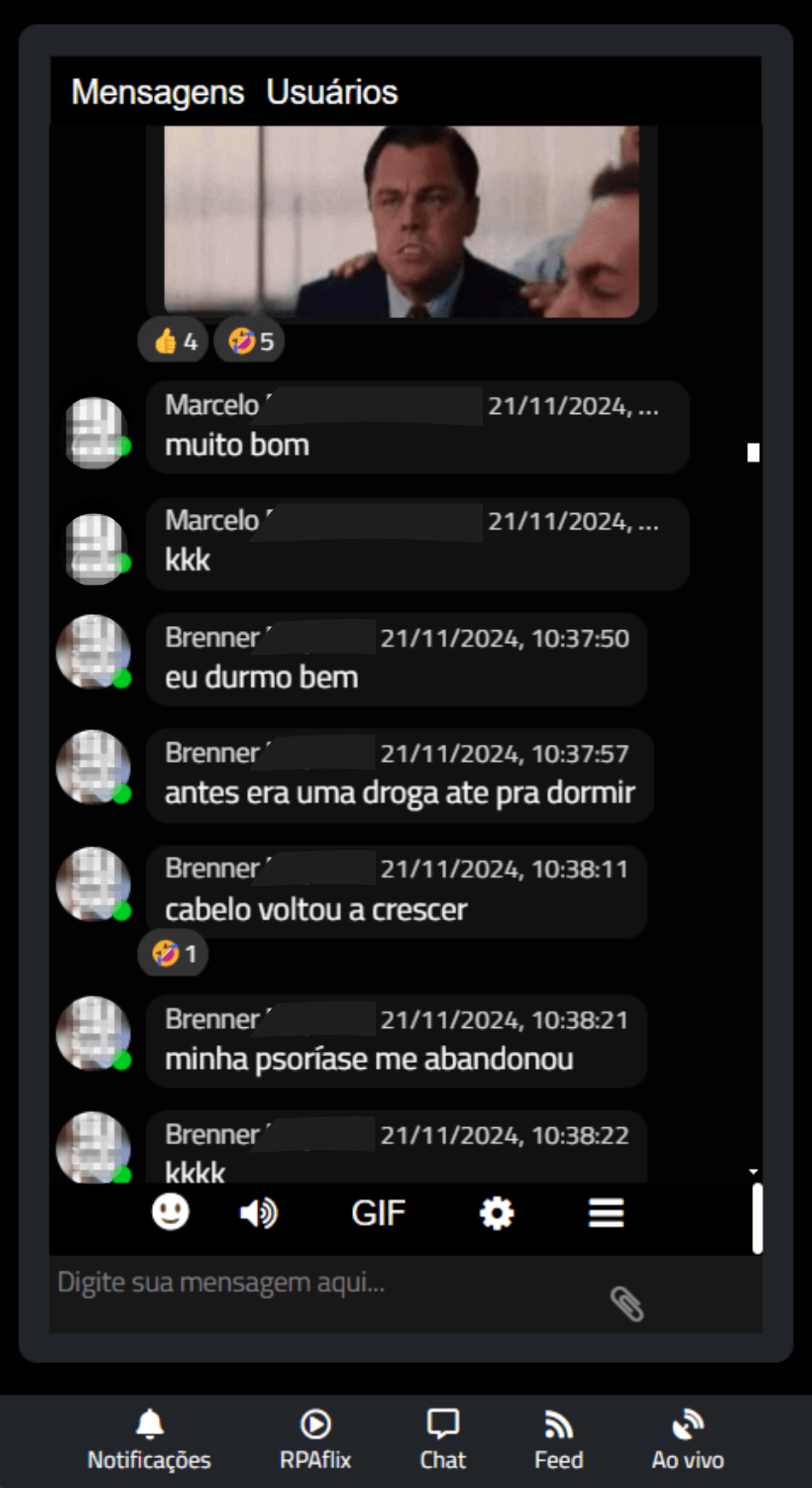This screenshot has height=1488, width=812.
Task: Focus the message input field
Action: pyautogui.click(x=325, y=1283)
